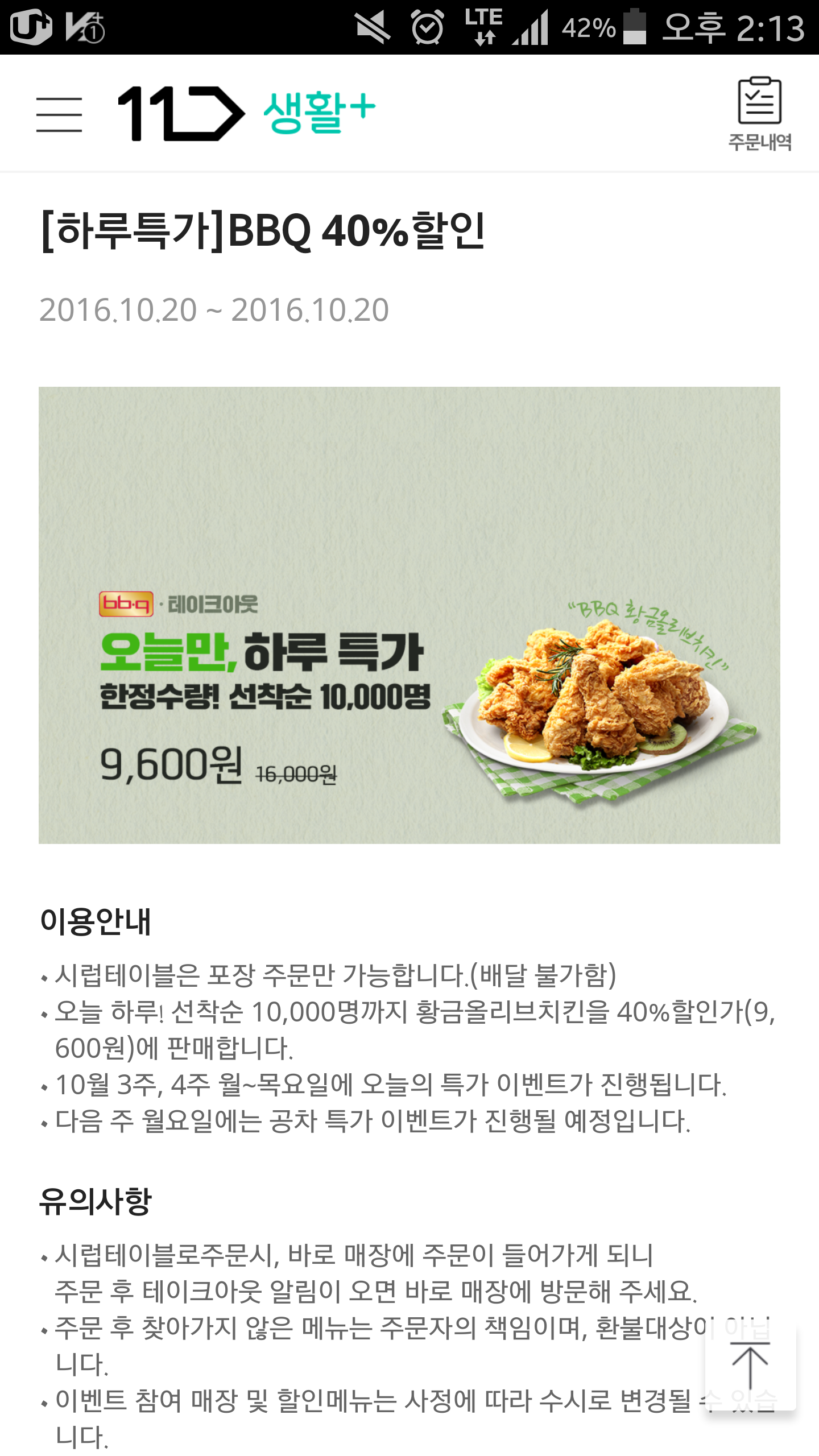819x1456 pixels.
Task: Tap the scroll-to-top arrow button
Action: click(x=750, y=1366)
